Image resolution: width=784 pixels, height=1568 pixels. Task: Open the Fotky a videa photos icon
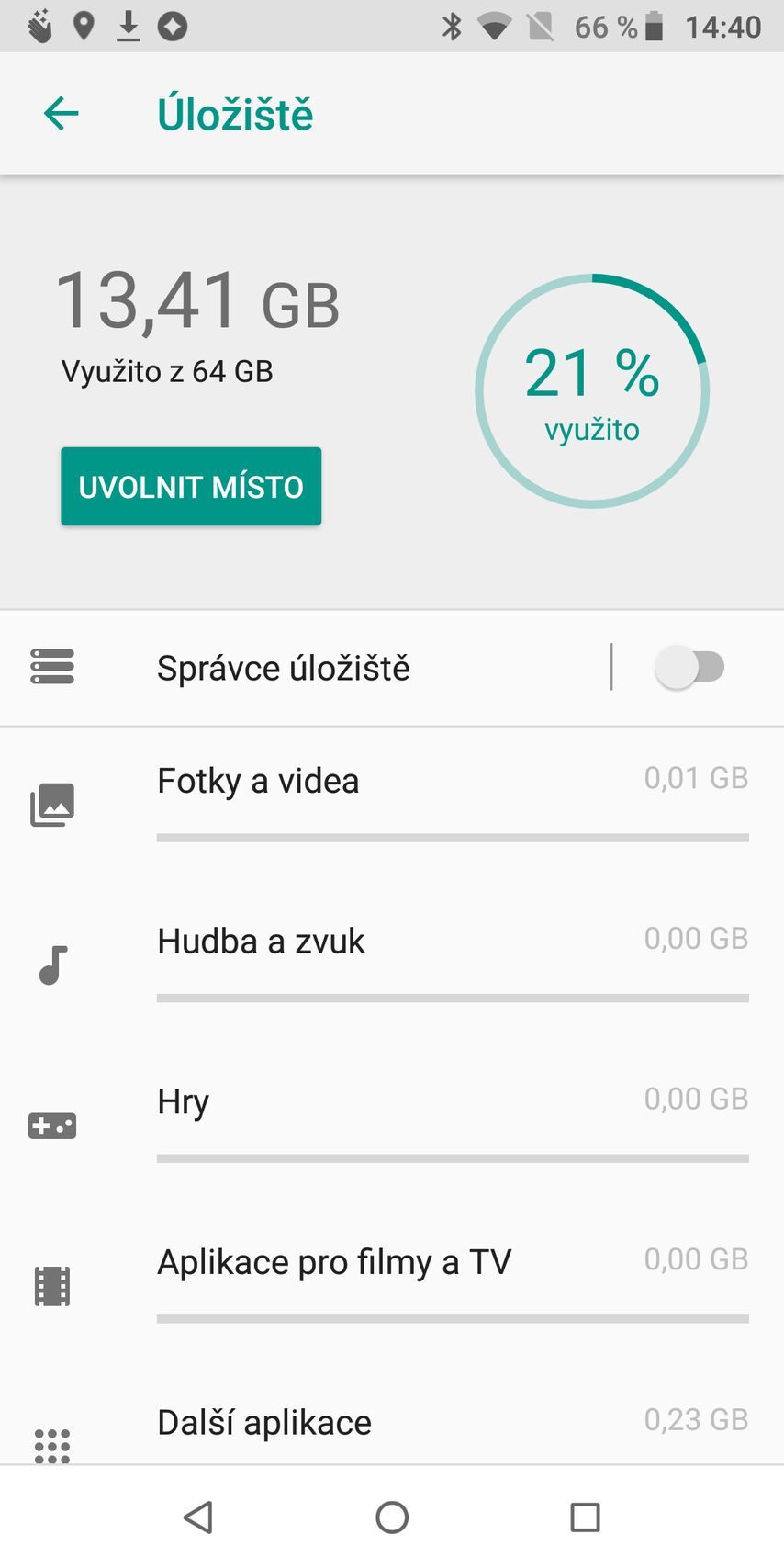pos(52,805)
